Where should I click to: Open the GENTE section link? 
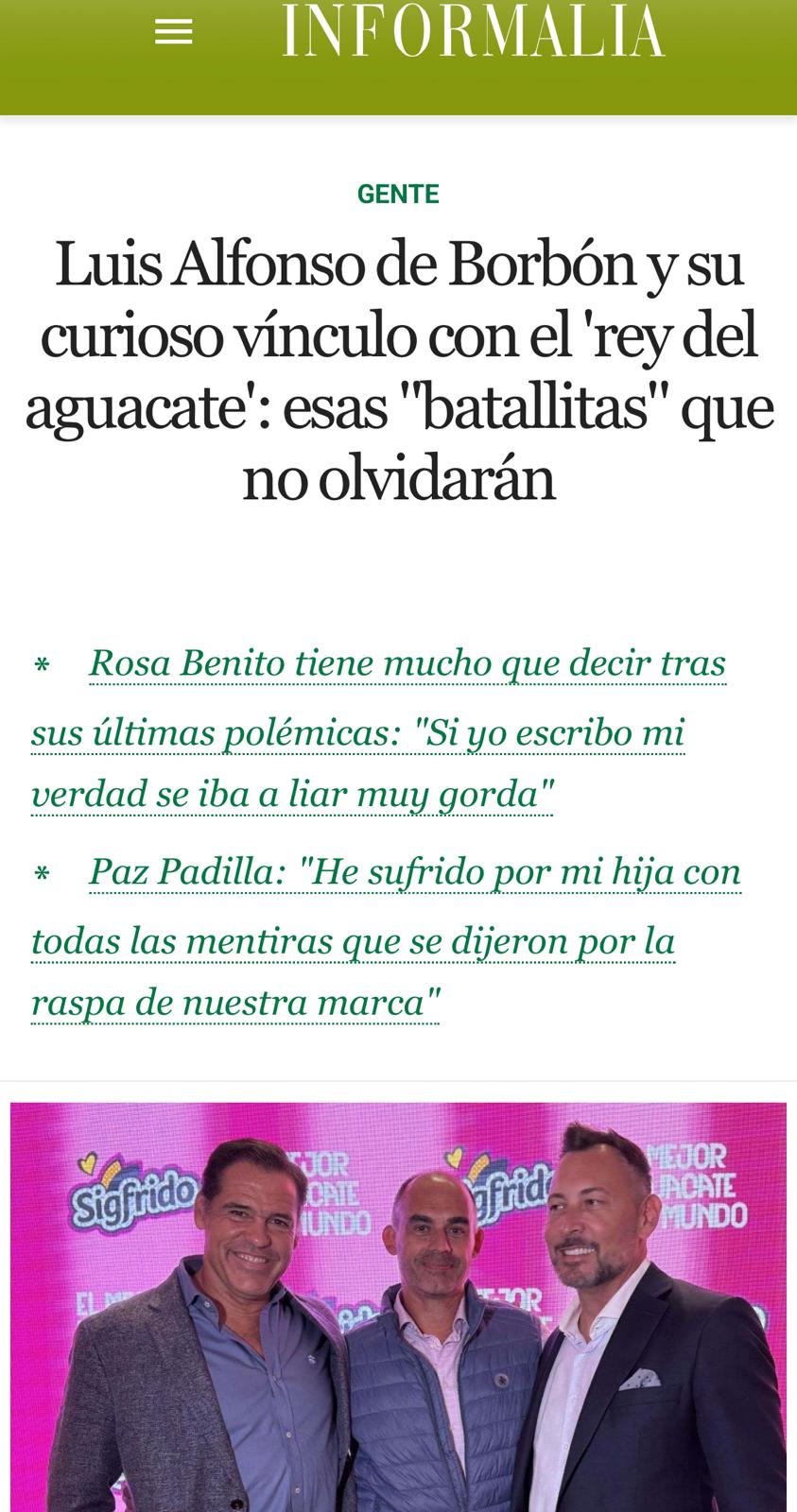(x=398, y=194)
